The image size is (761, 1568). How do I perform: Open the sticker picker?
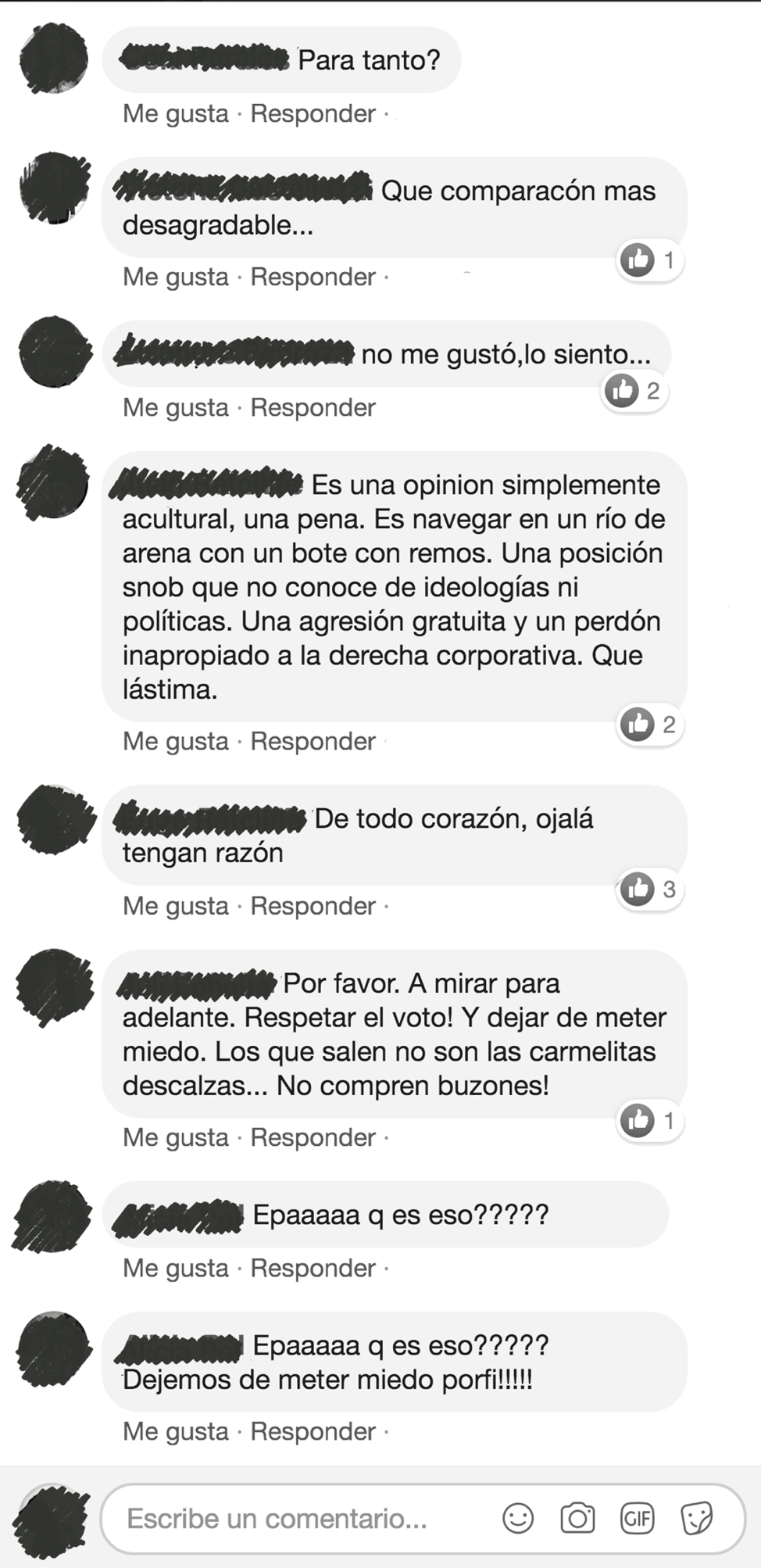pyautogui.click(x=696, y=1519)
